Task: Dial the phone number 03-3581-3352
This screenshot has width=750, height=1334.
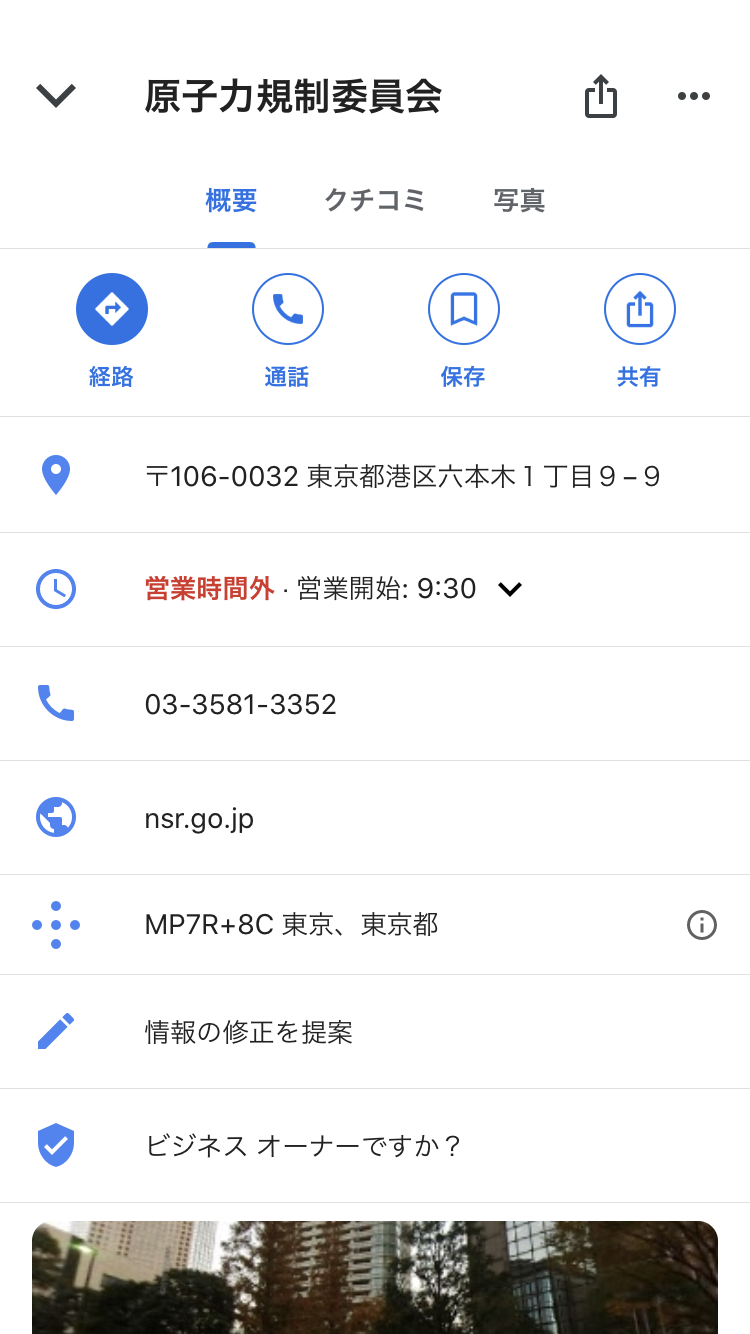Action: tap(241, 705)
